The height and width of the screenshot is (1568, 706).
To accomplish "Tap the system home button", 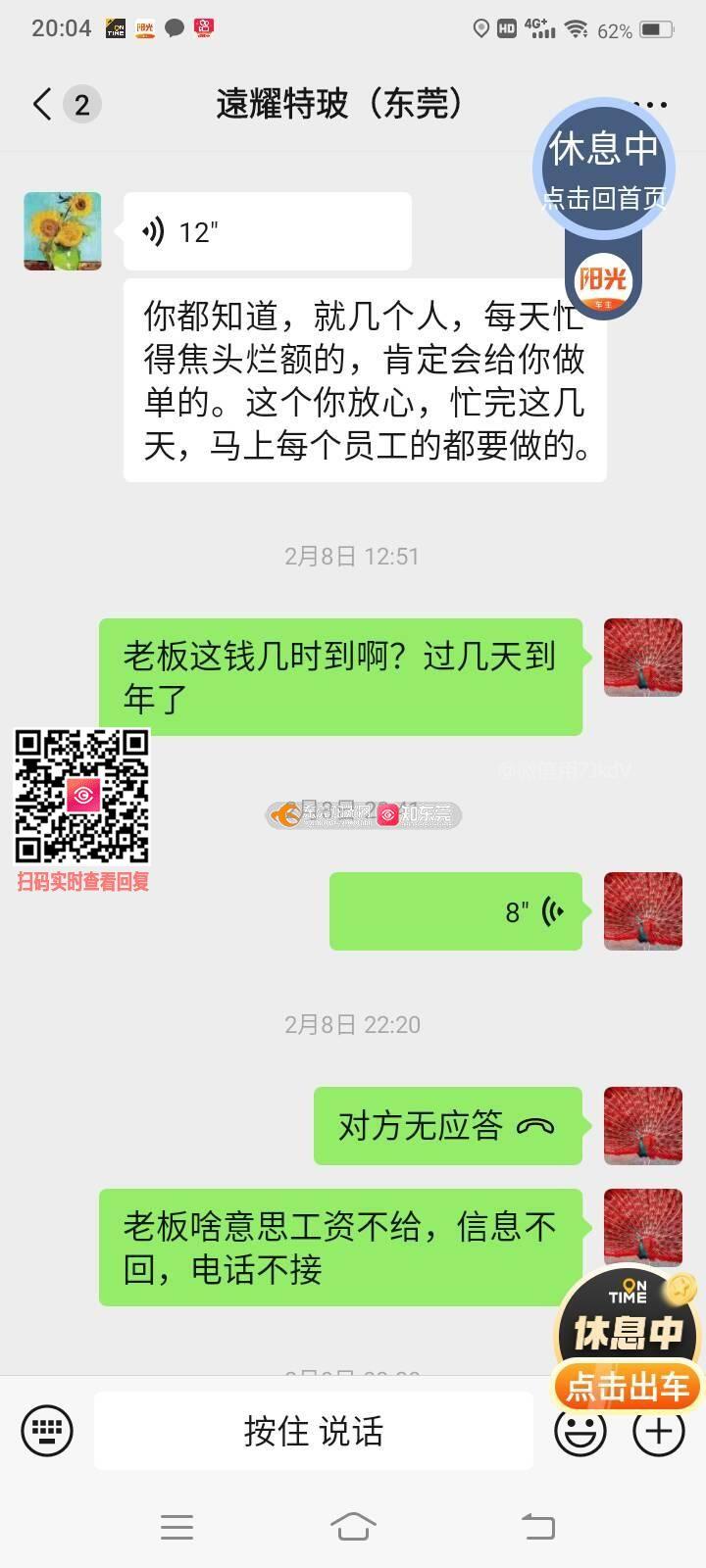I will [353, 1526].
